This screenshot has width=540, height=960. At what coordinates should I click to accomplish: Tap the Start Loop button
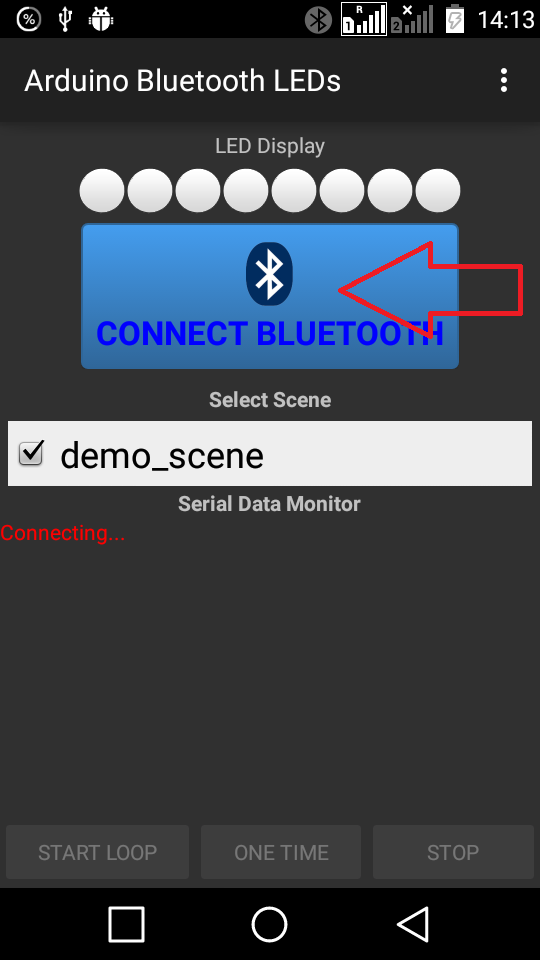coord(97,852)
